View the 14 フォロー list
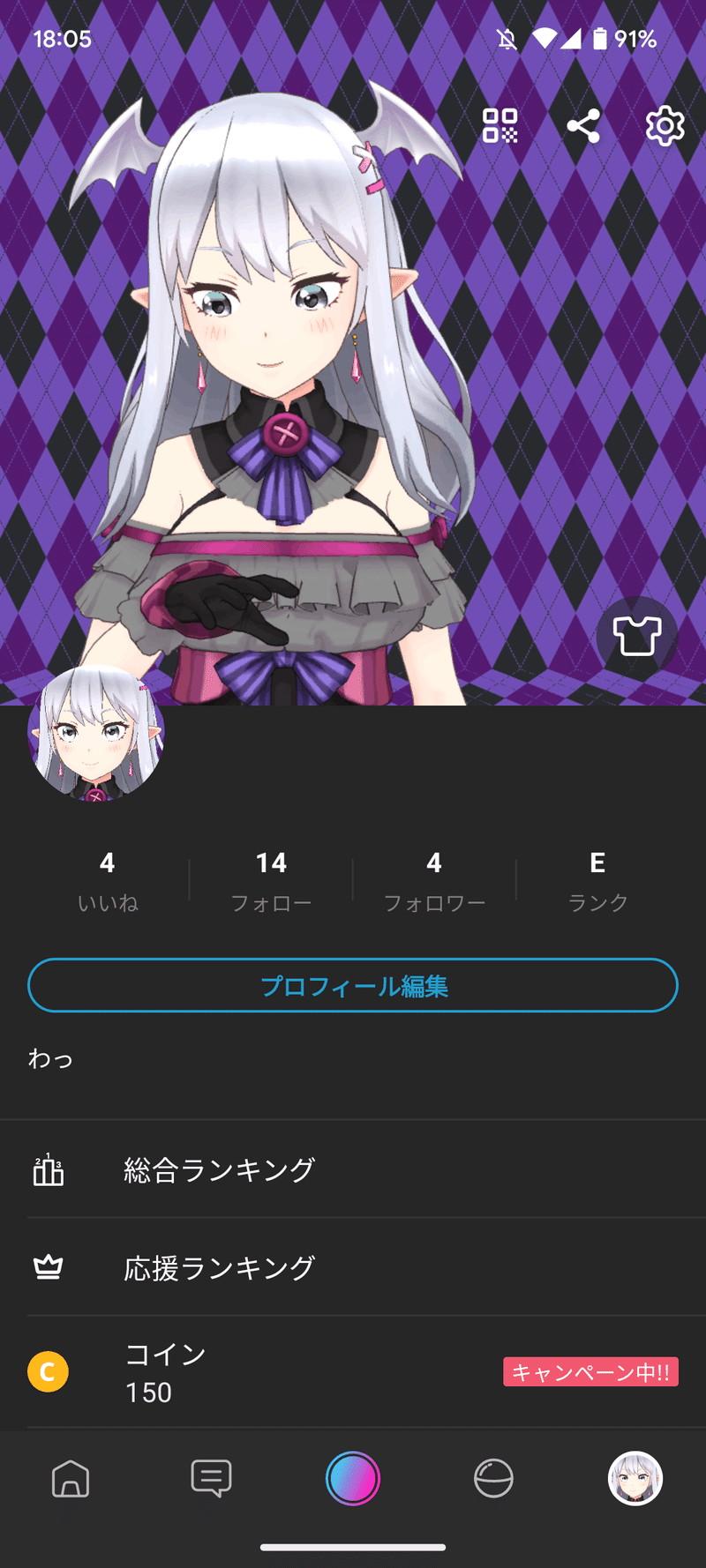This screenshot has height=1568, width=706. (271, 881)
